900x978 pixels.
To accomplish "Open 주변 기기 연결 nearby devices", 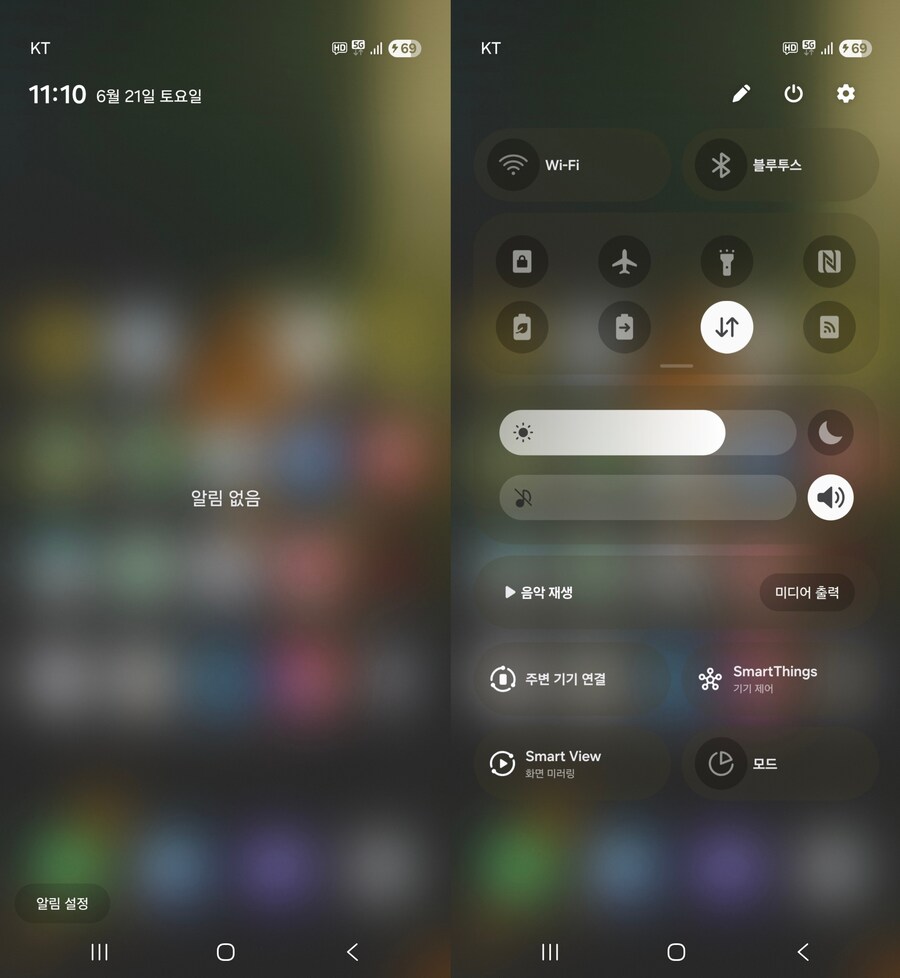I will tap(565, 679).
